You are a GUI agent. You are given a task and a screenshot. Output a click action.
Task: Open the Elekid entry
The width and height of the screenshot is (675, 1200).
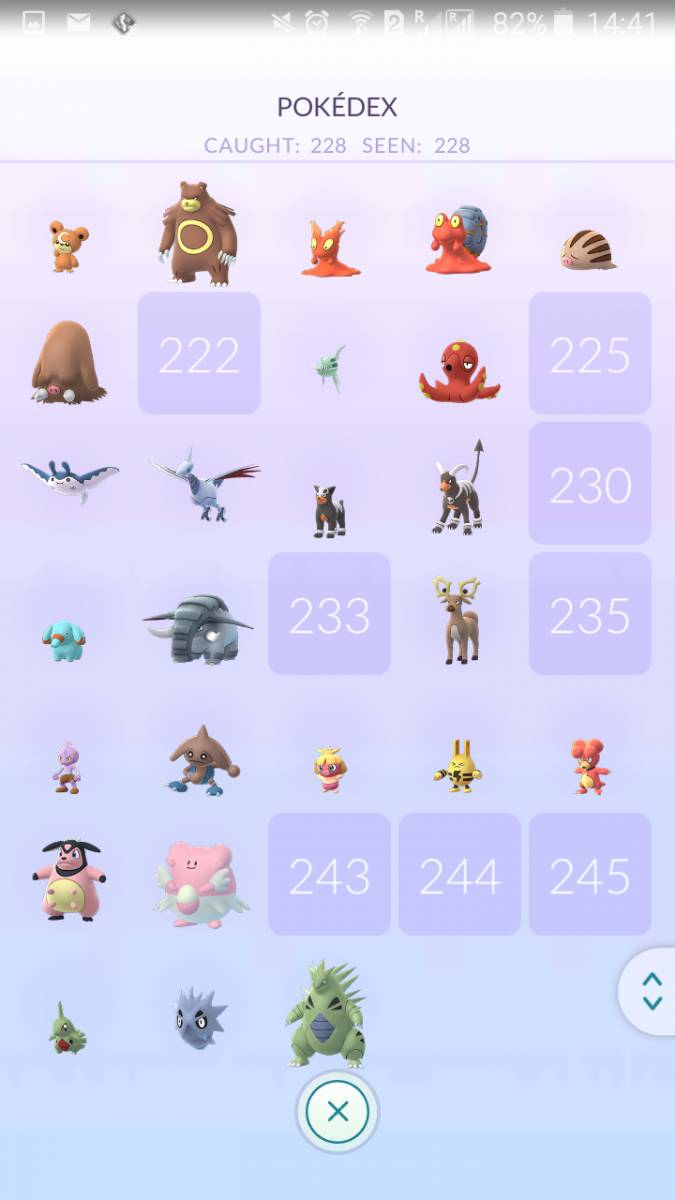point(458,767)
